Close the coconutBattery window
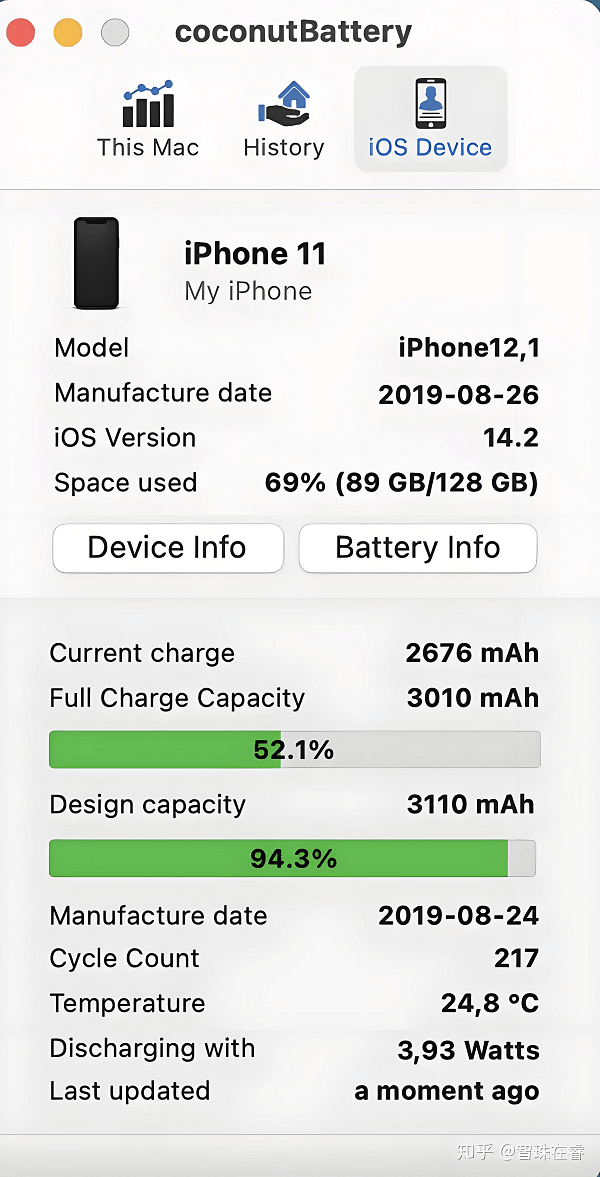 point(21,33)
